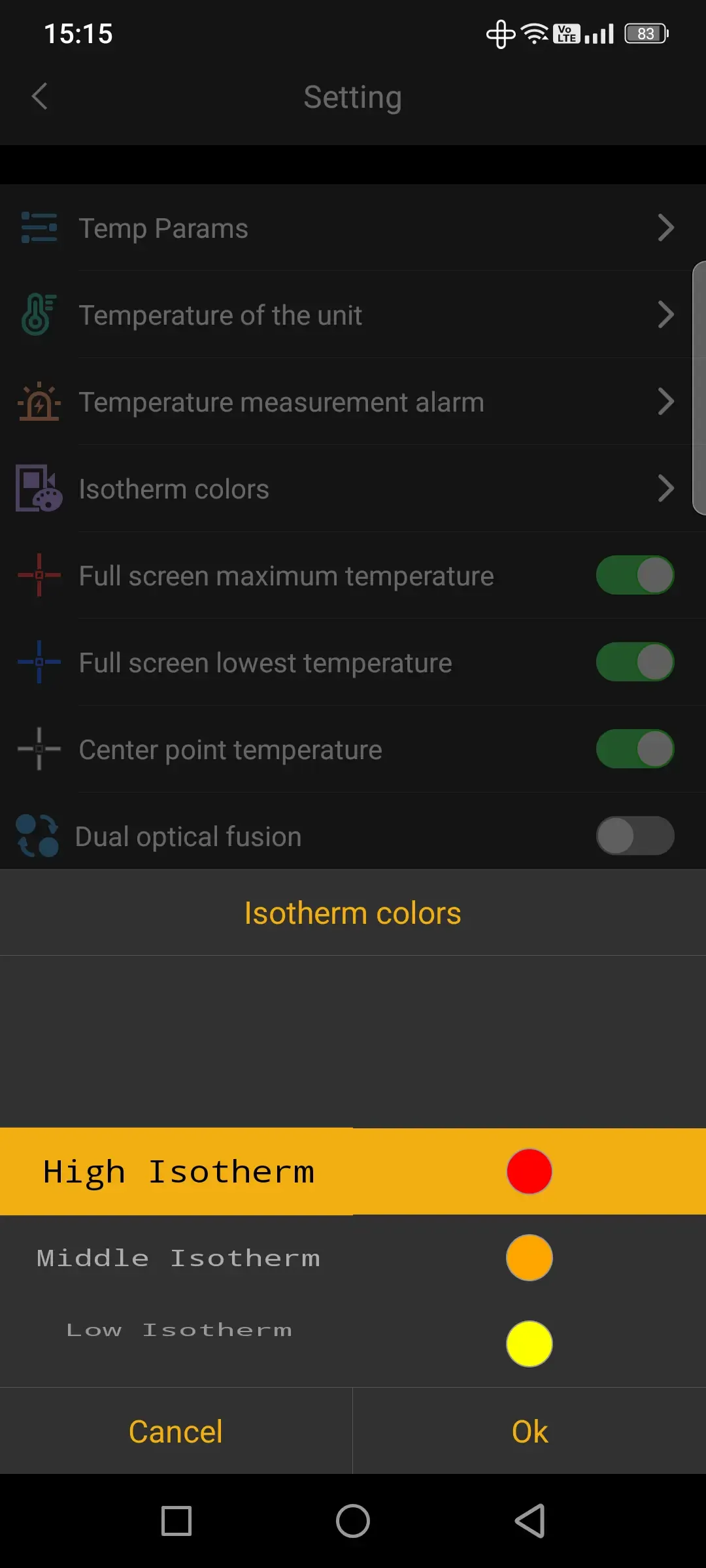This screenshot has height=1568, width=706.
Task: Go to the system home screen
Action: pos(353,1521)
